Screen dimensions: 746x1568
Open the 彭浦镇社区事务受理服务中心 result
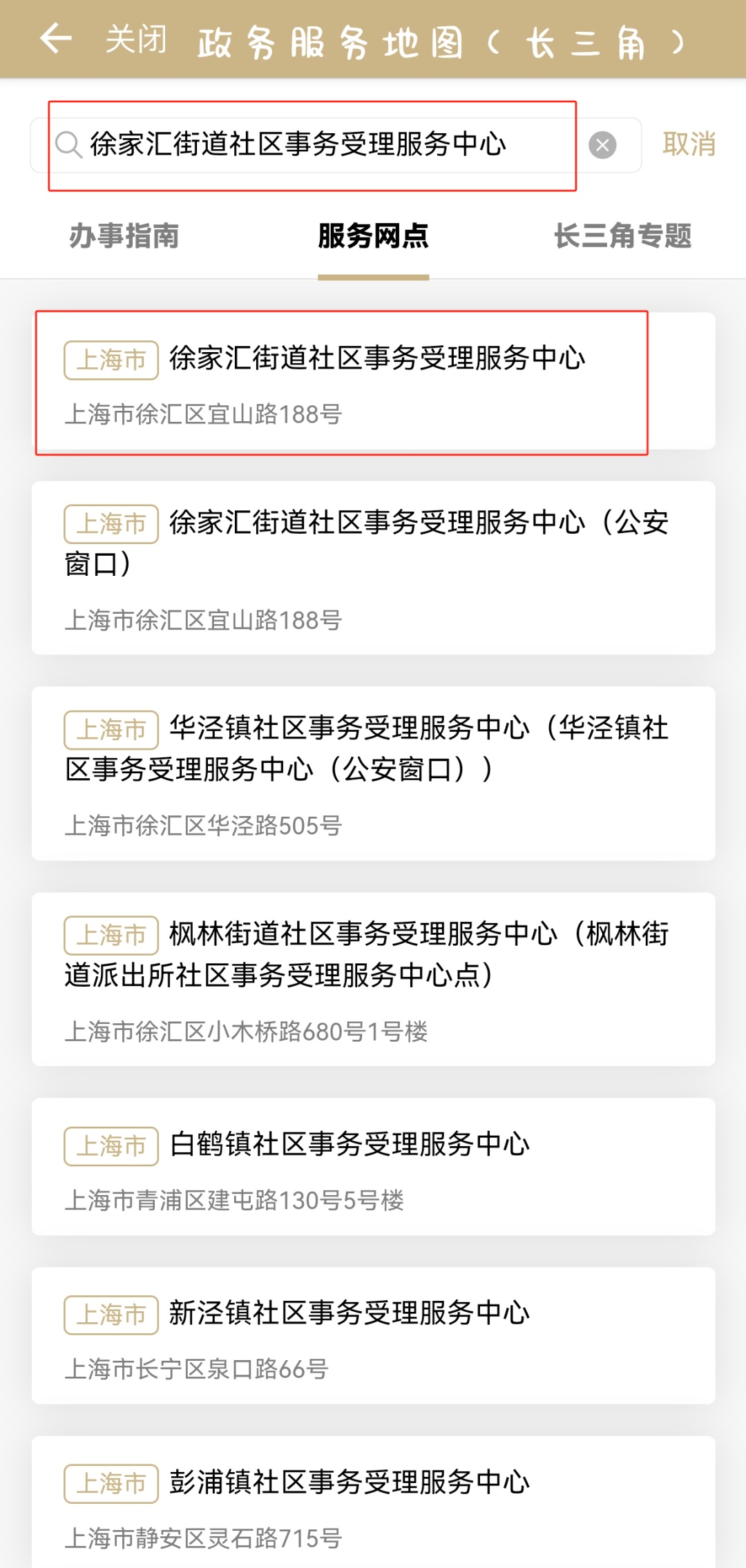pyautogui.click(x=373, y=1502)
